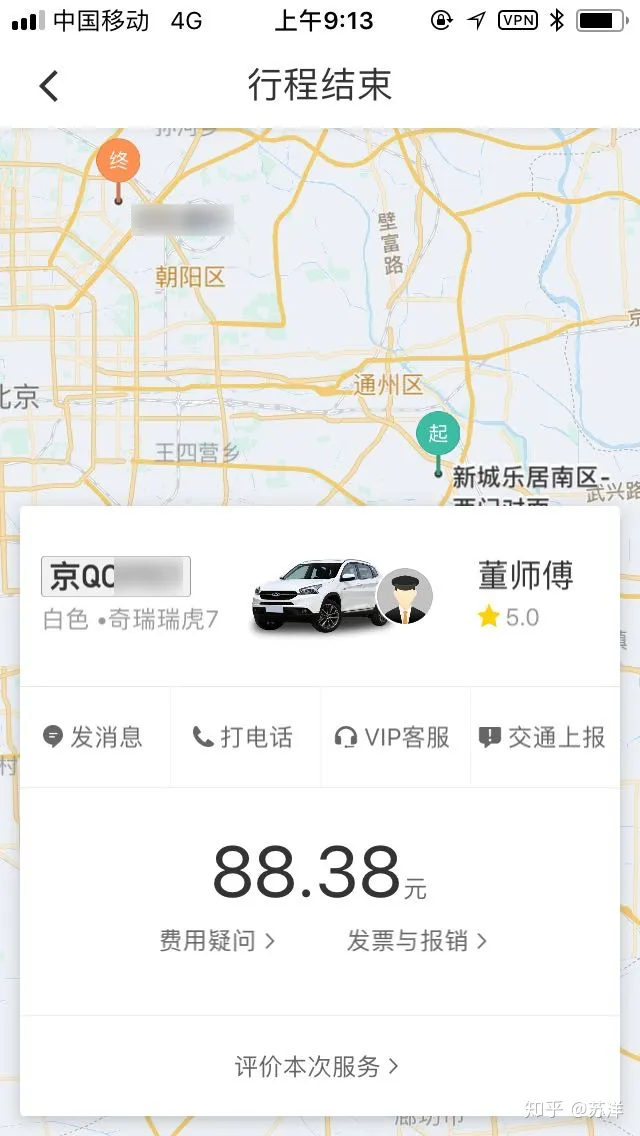Image resolution: width=640 pixels, height=1136 pixels.
Task: Contact VIP客服 support
Action: tap(393, 738)
